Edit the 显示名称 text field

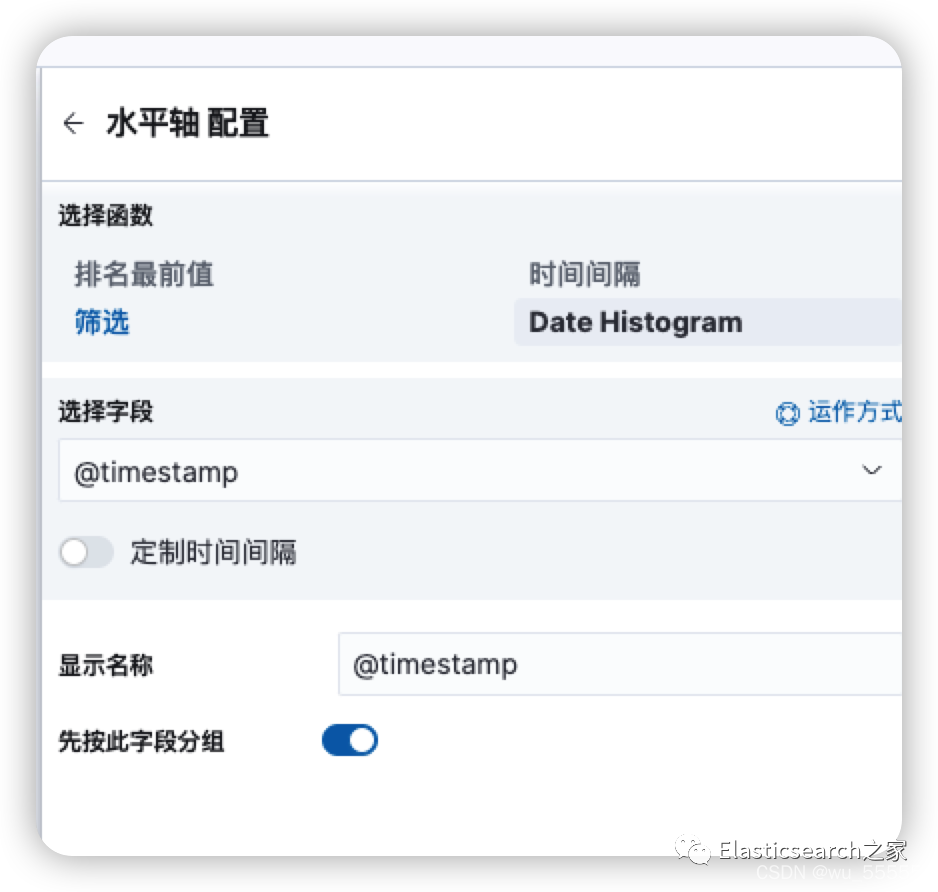click(x=620, y=664)
